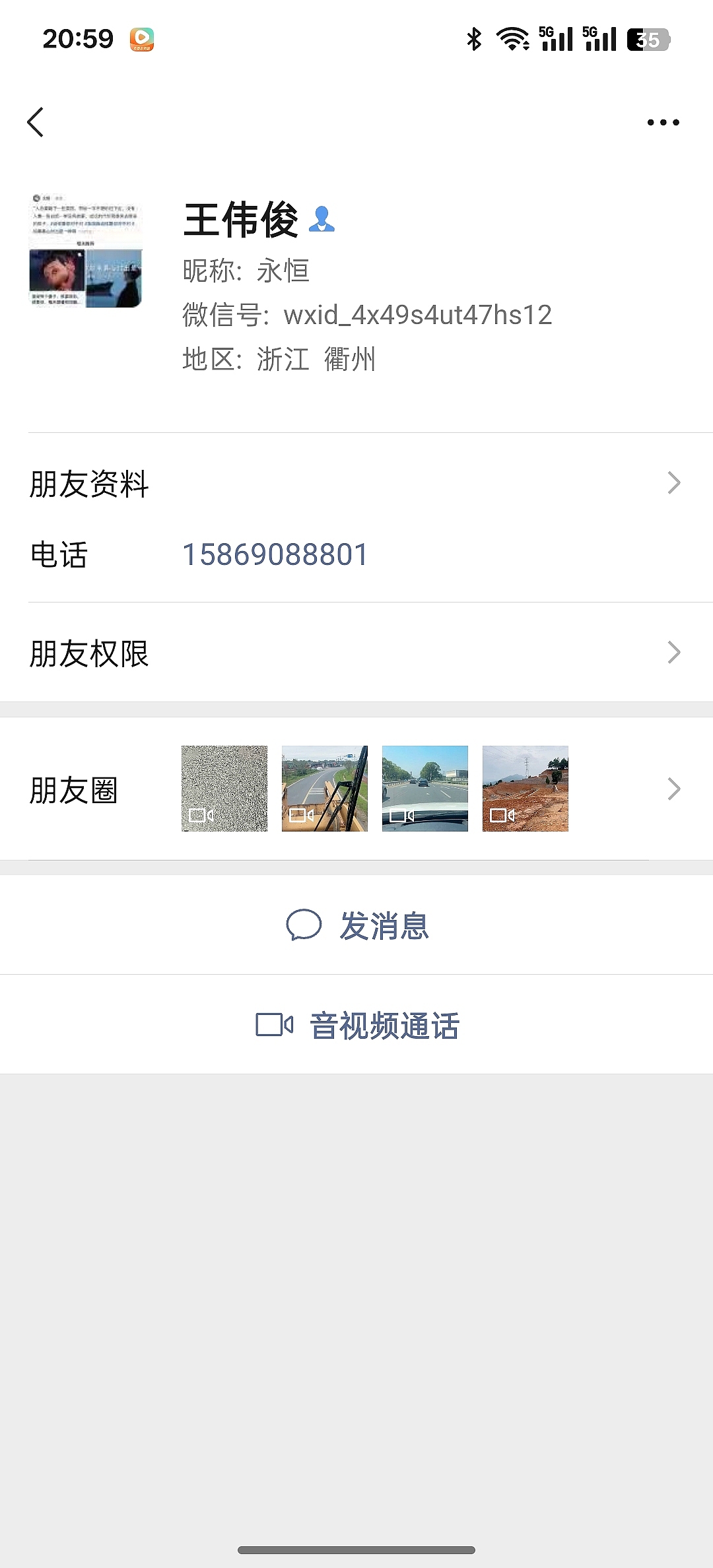Go back using the top-left arrow

point(36,122)
